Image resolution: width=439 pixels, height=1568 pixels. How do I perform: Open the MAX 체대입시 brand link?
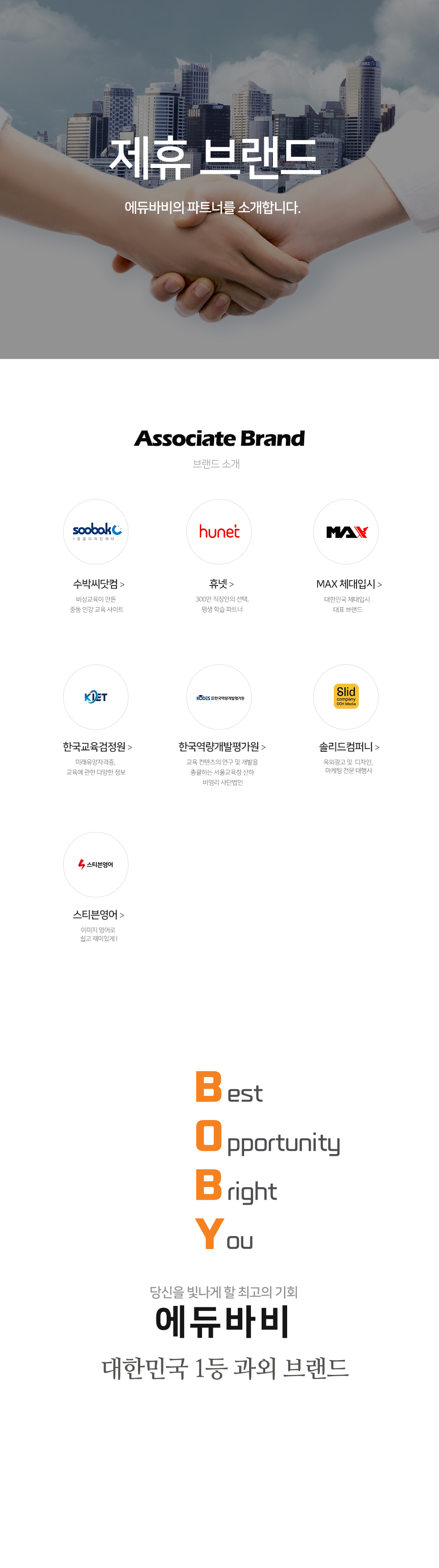[348, 584]
